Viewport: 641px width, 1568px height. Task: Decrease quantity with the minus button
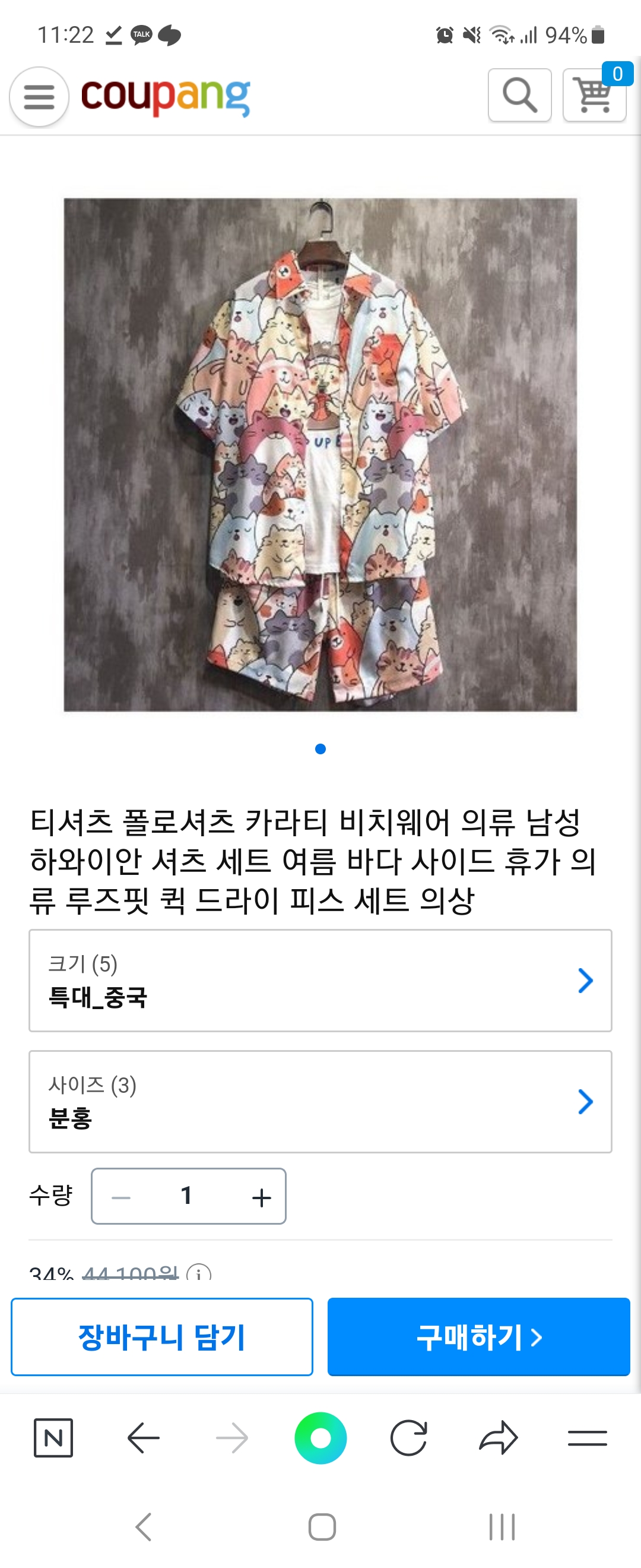[x=121, y=1197]
